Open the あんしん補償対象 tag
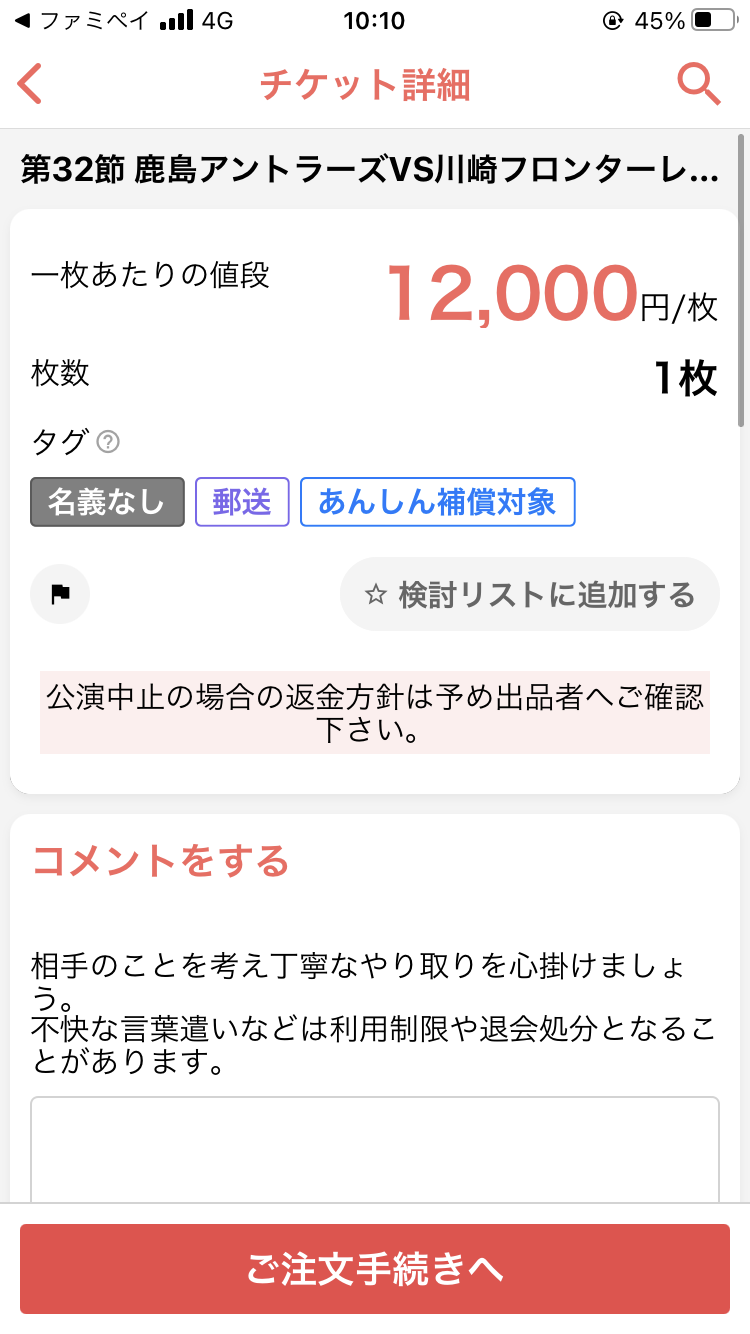Screen dimensions: 750x1334 (x=437, y=502)
